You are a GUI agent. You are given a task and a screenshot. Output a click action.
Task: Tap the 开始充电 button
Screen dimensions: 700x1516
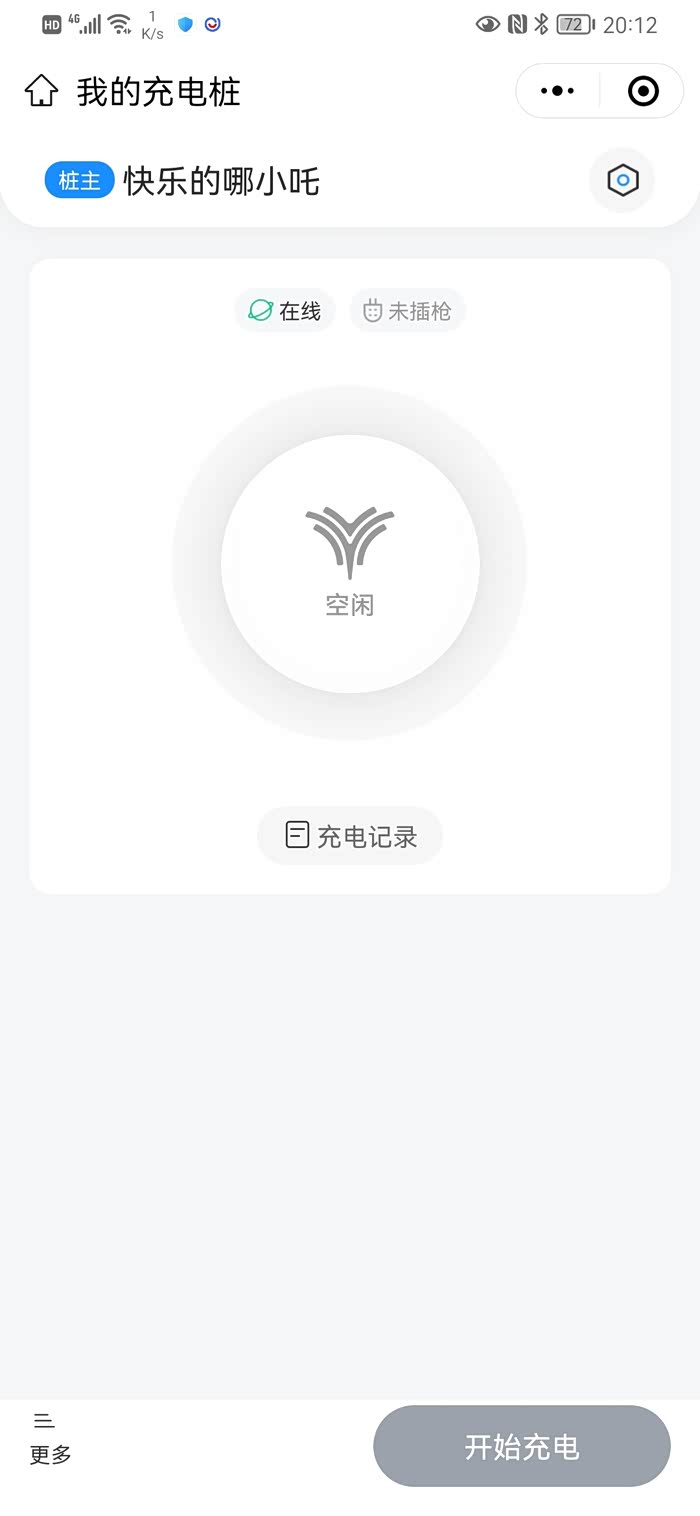pyautogui.click(x=522, y=1446)
